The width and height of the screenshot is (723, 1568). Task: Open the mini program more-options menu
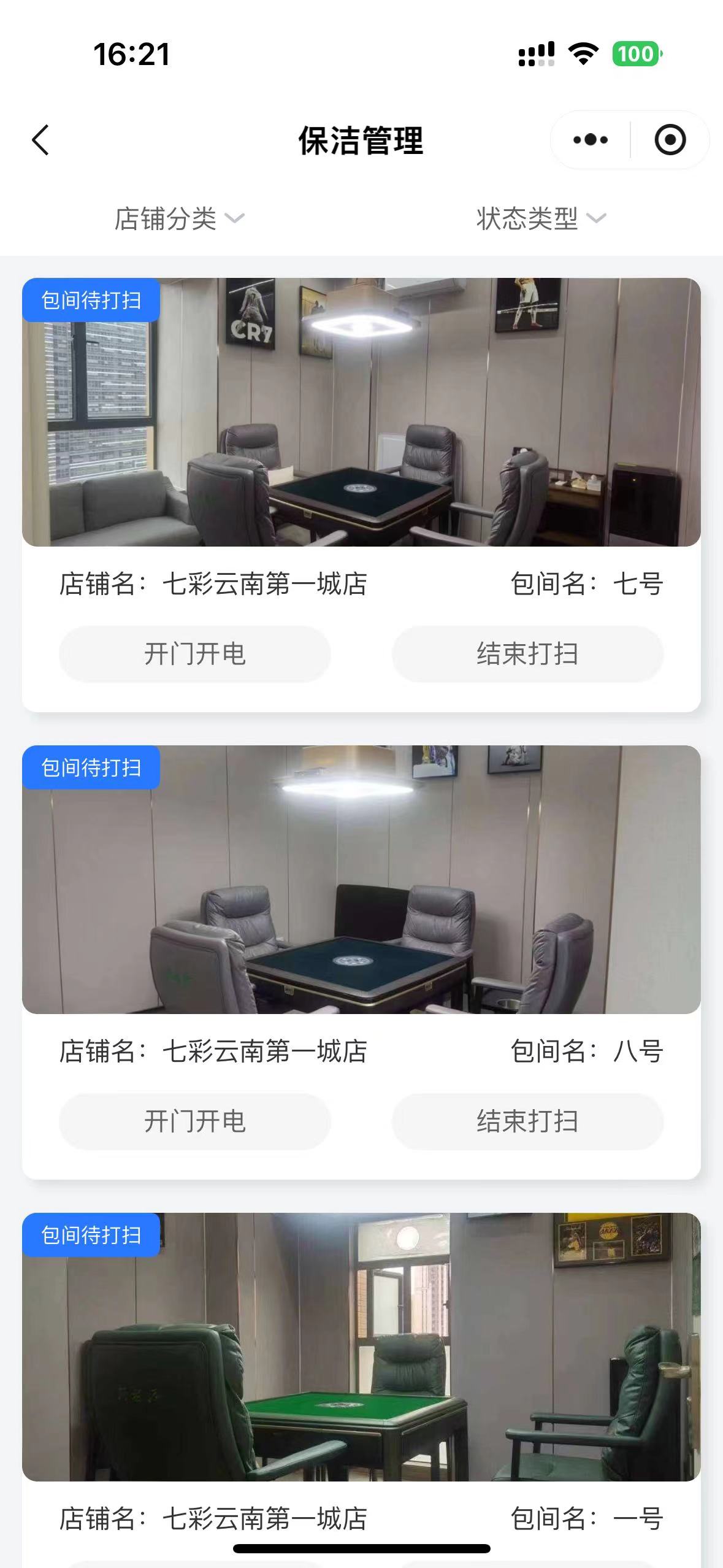(x=590, y=140)
